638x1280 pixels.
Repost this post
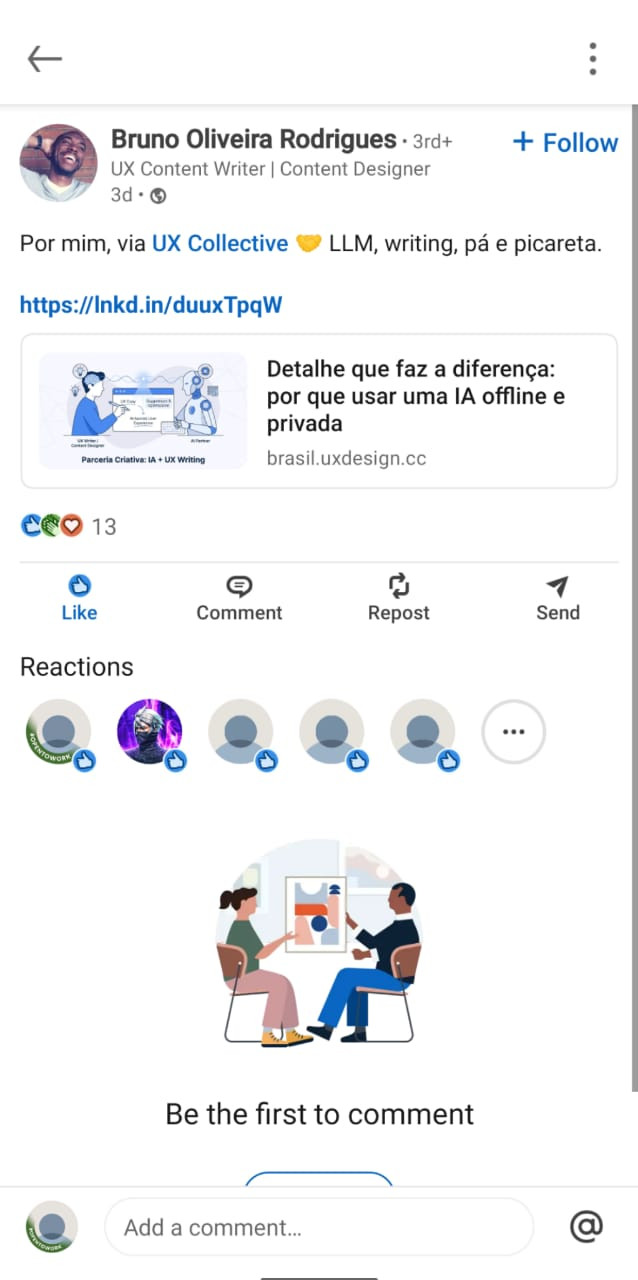[398, 598]
